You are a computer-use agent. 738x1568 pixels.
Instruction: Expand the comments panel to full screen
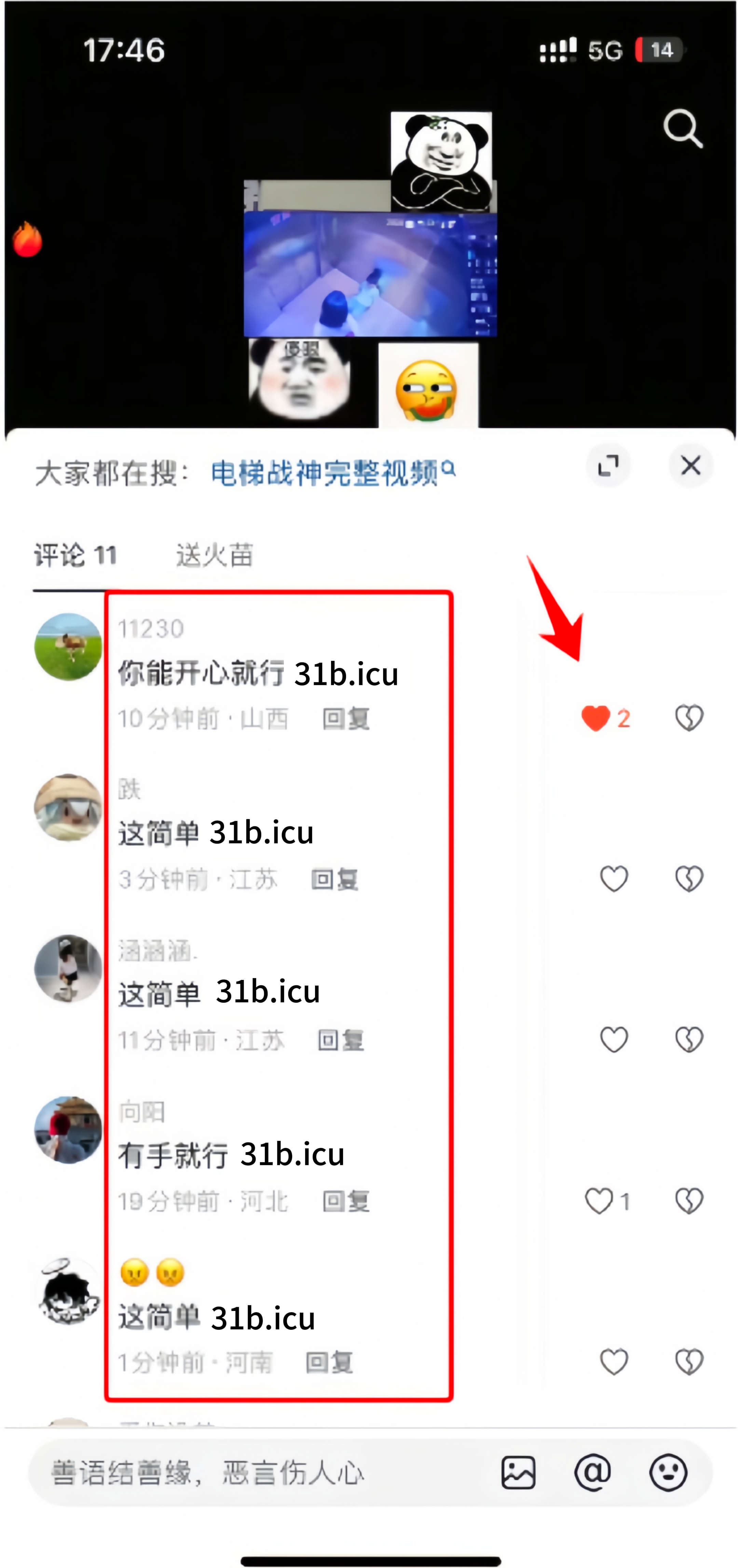pos(607,466)
